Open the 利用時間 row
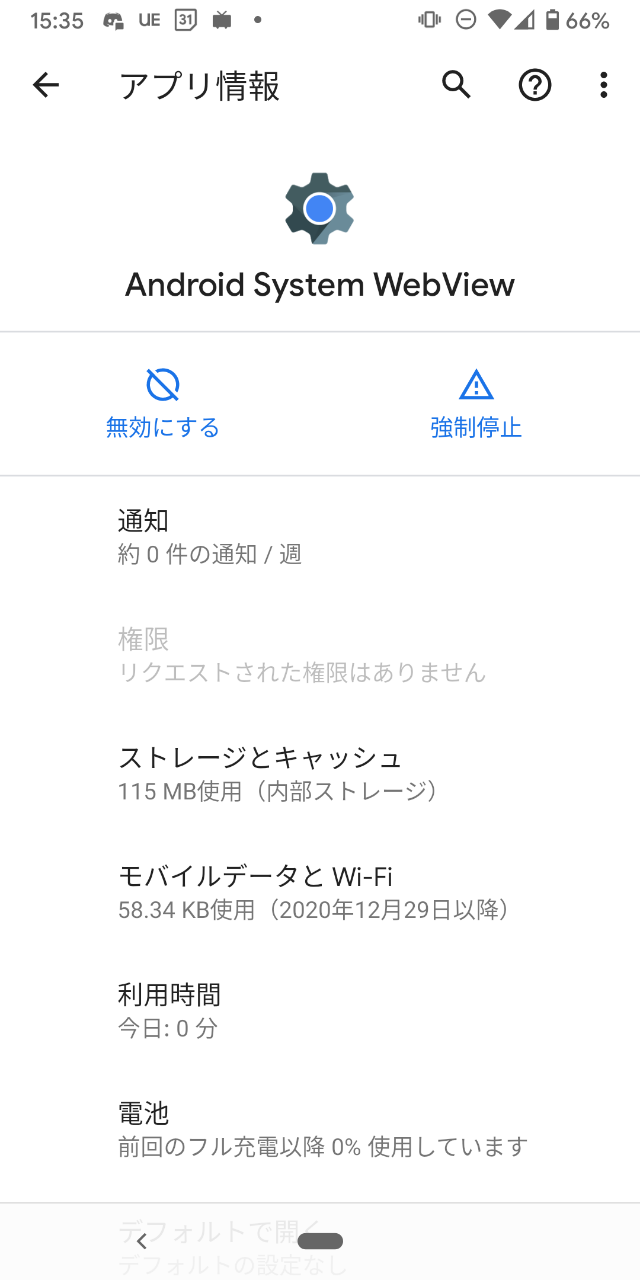 (x=320, y=1009)
